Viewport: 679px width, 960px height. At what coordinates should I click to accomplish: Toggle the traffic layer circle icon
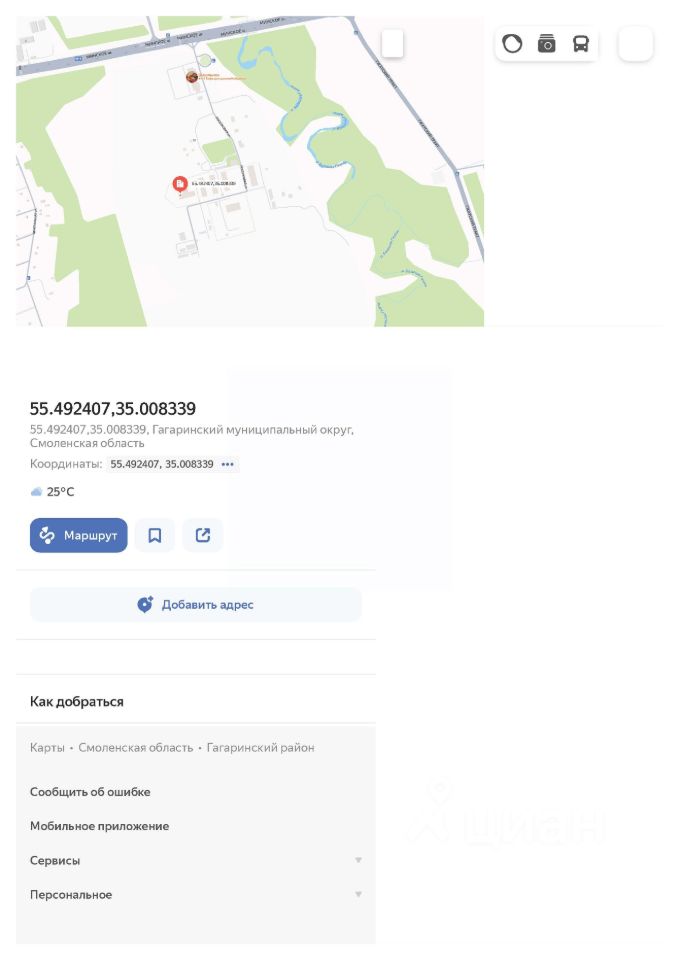coord(512,44)
